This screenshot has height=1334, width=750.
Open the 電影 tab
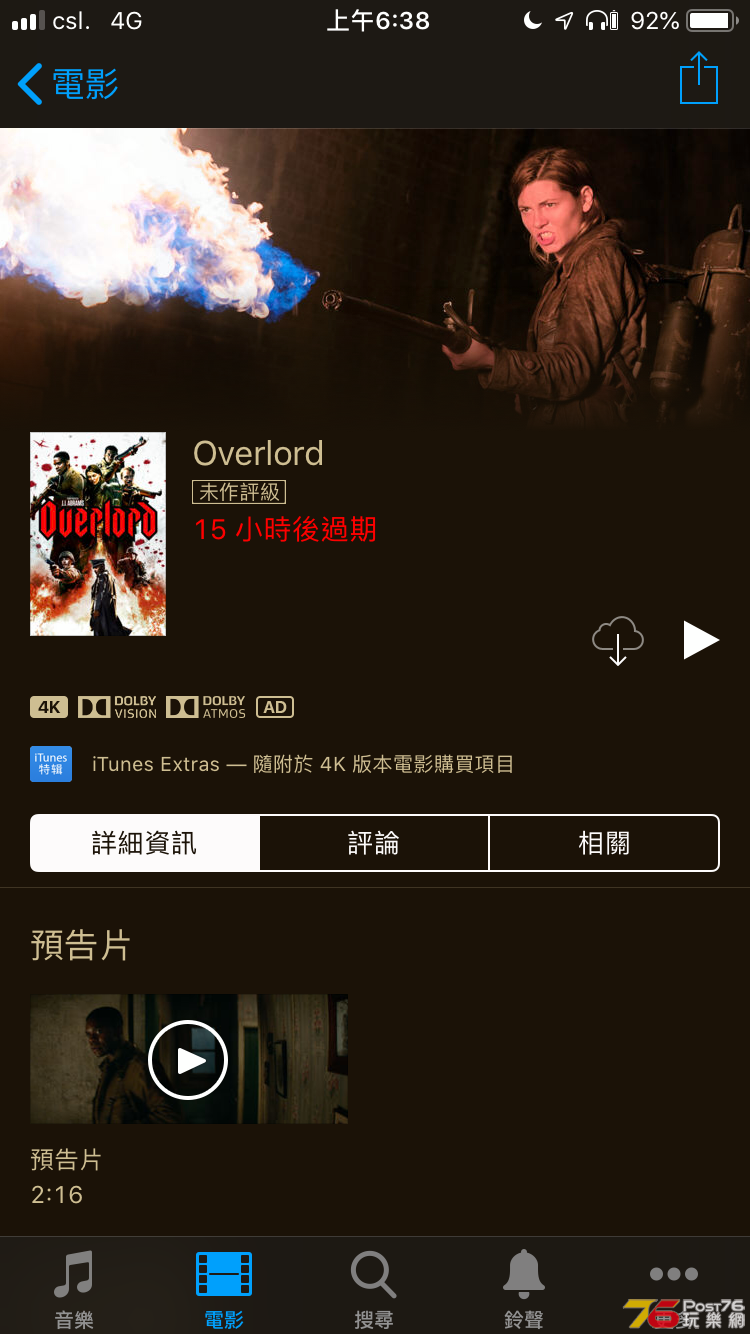coord(224,1288)
